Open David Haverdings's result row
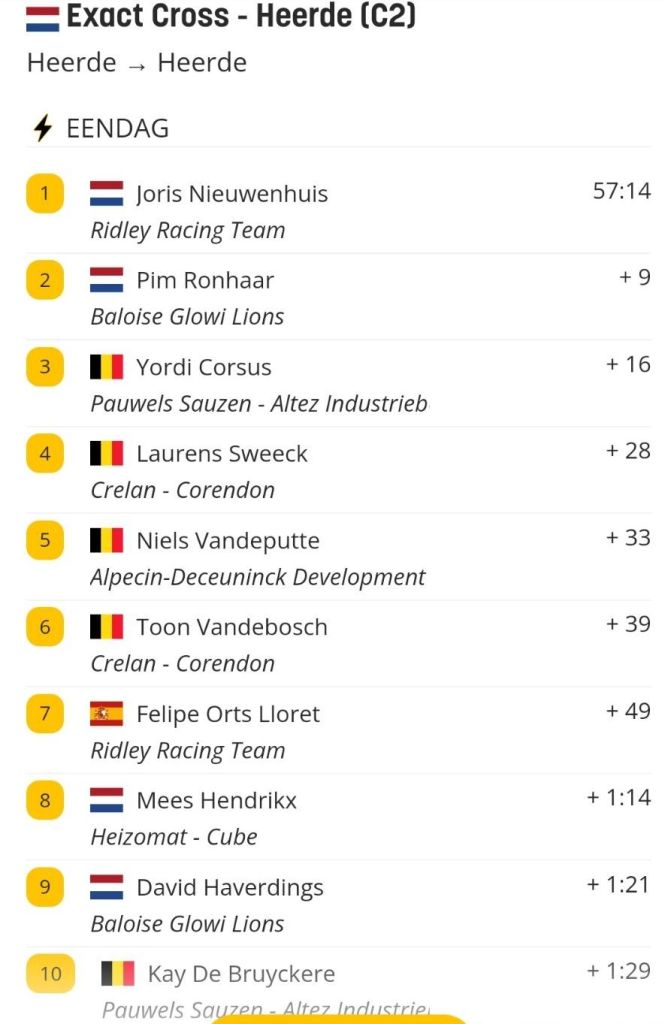This screenshot has height=1024, width=665. [x=230, y=887]
